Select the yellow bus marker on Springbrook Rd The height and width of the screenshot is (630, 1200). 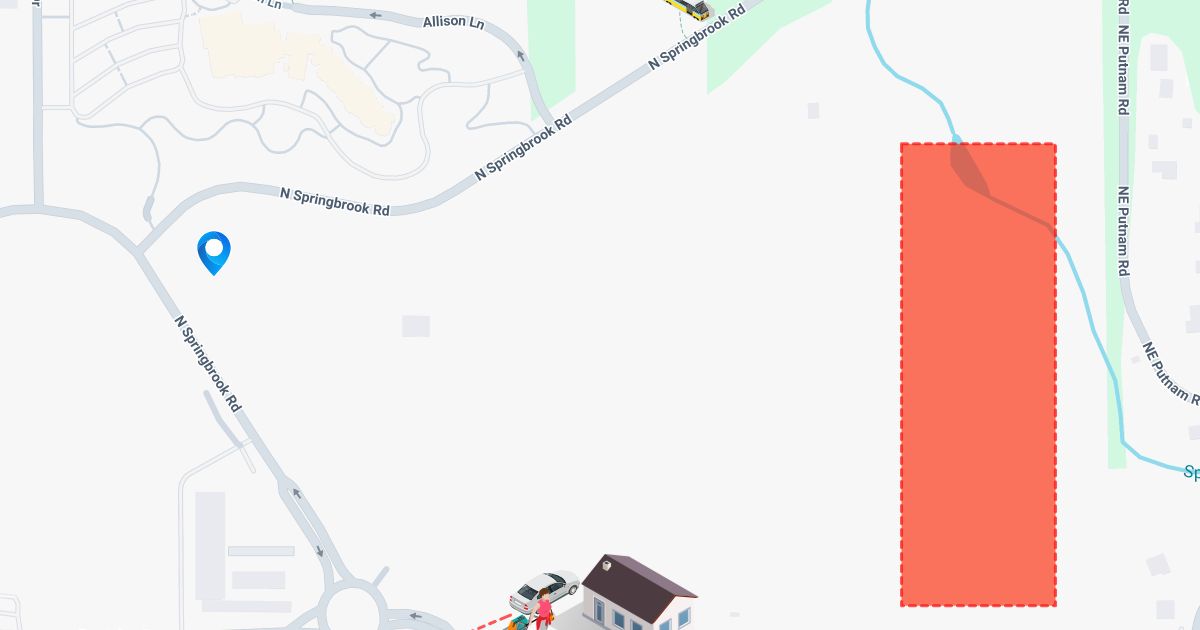pos(689,8)
